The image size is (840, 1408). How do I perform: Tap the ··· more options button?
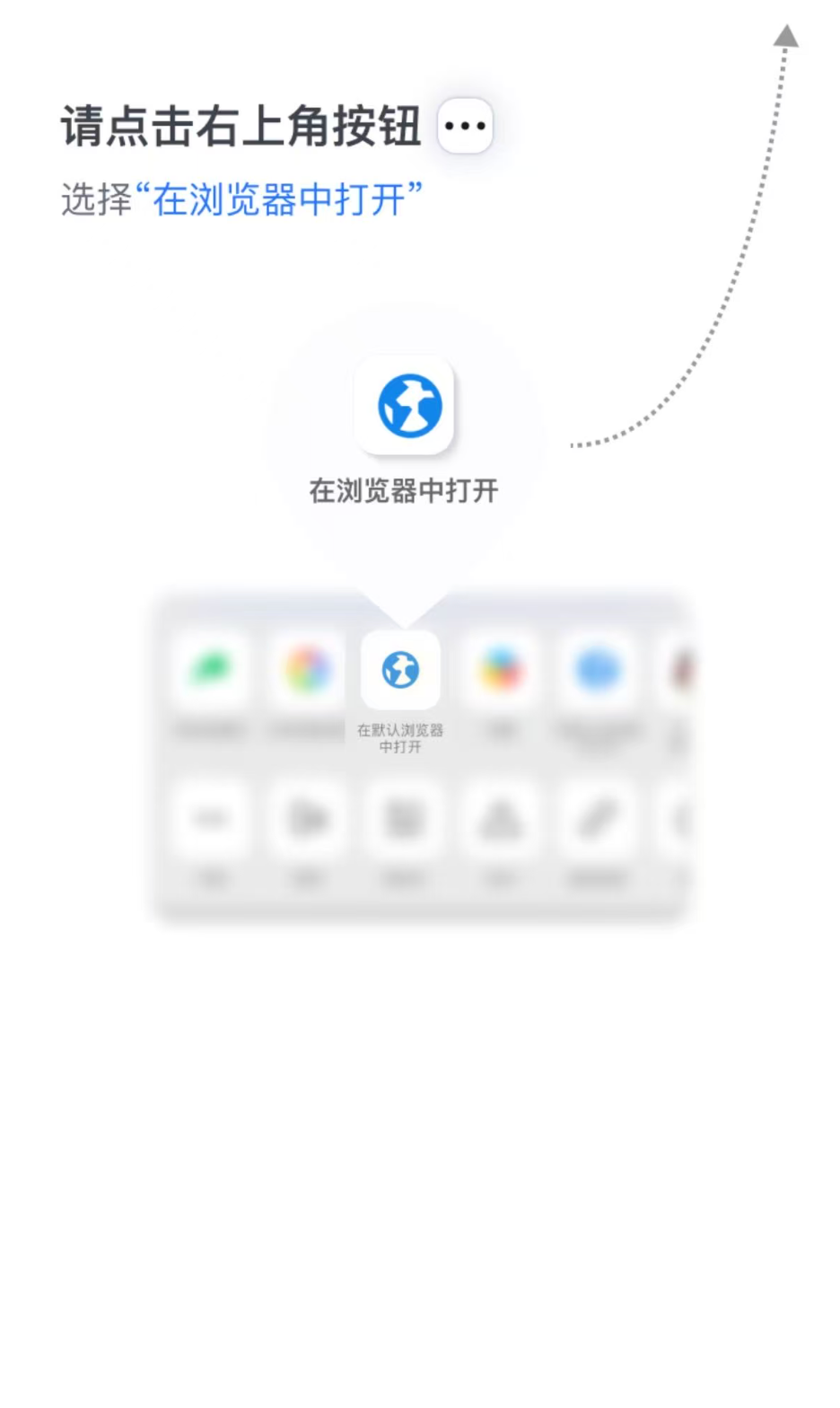coord(465,126)
